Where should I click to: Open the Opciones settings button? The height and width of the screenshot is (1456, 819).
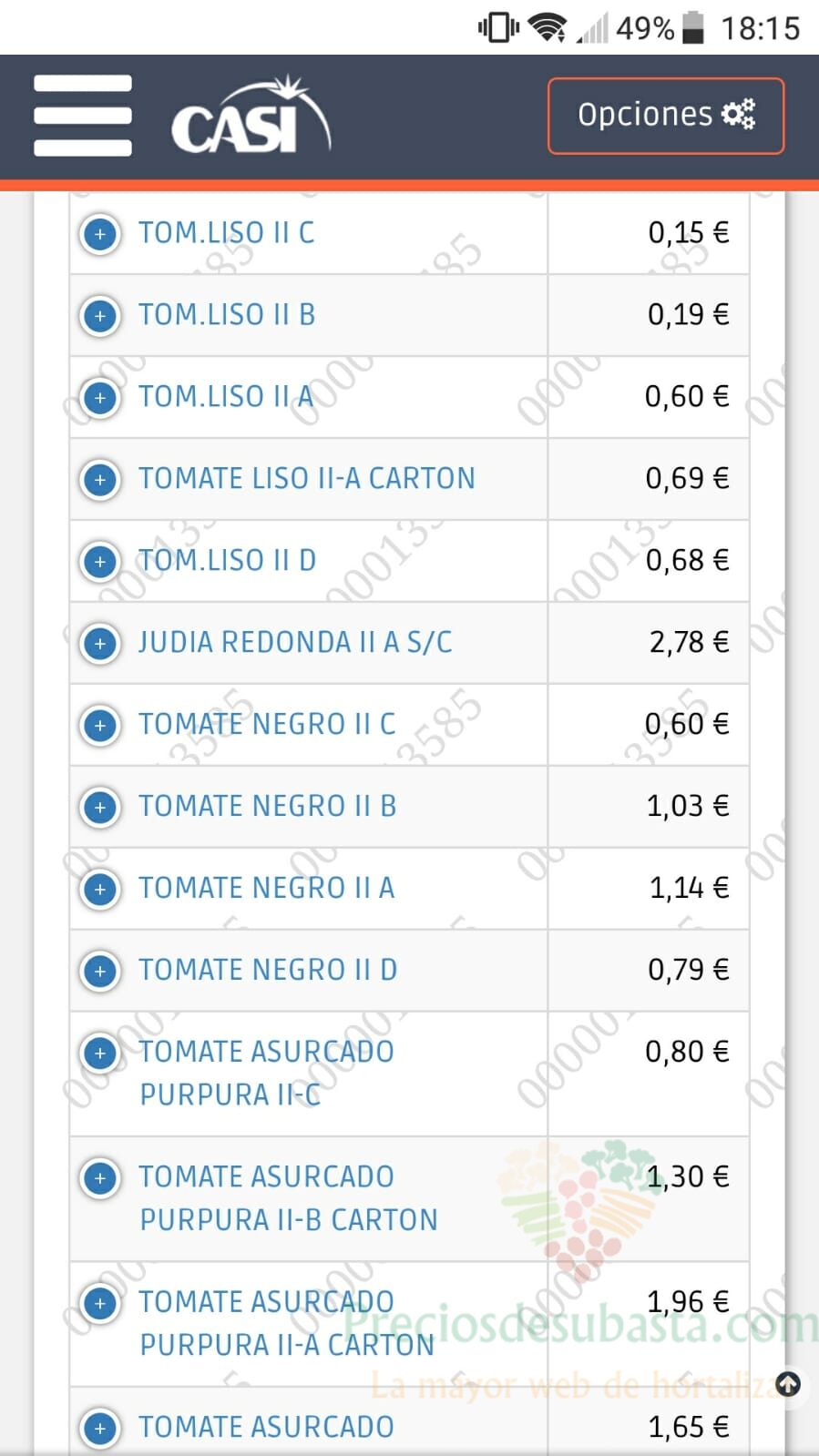(x=666, y=116)
